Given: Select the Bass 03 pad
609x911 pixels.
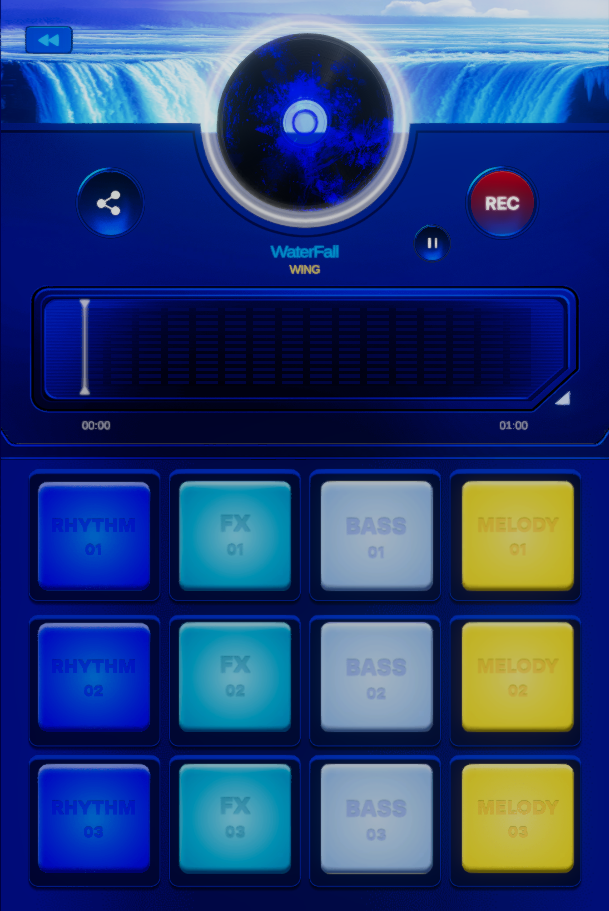Looking at the screenshot, I should tap(376, 818).
